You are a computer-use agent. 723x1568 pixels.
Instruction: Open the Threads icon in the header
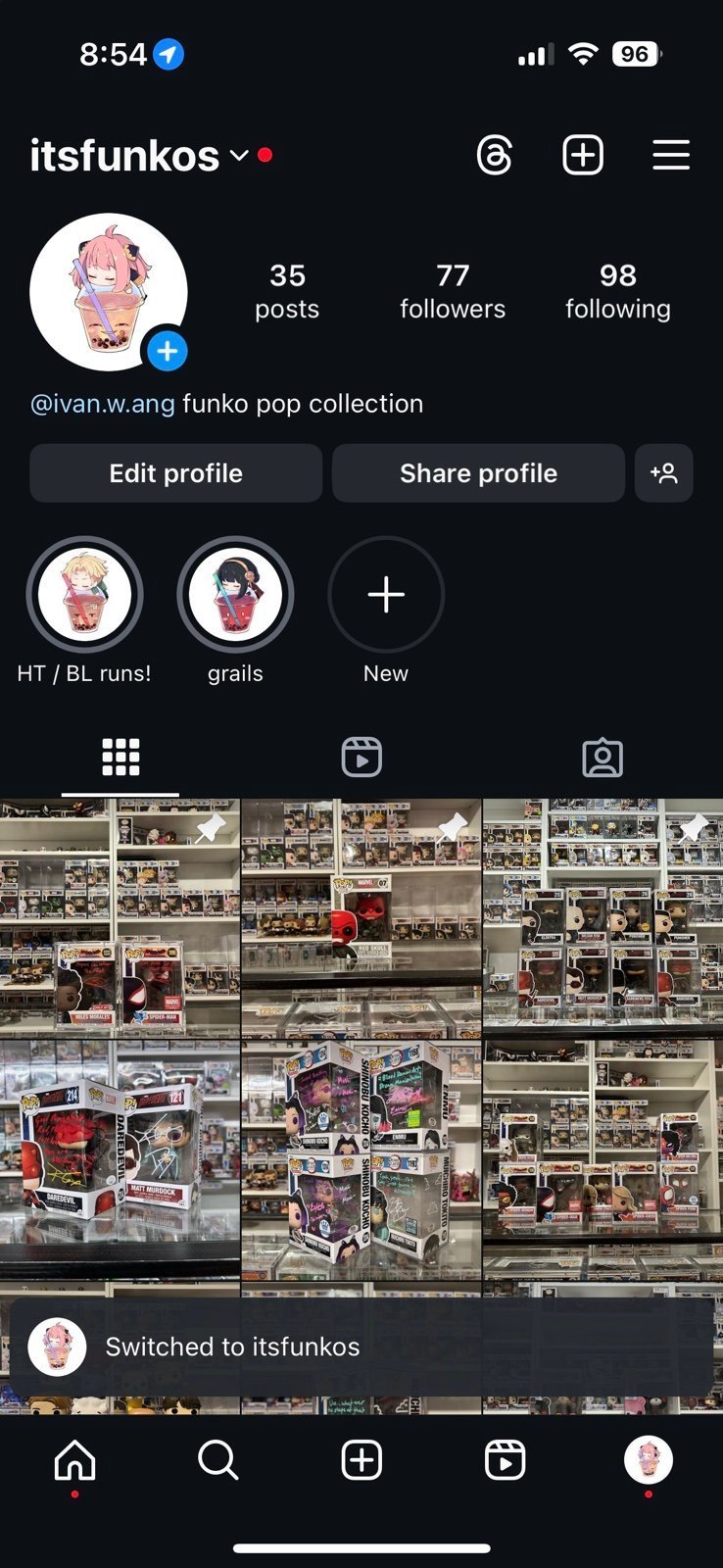495,156
